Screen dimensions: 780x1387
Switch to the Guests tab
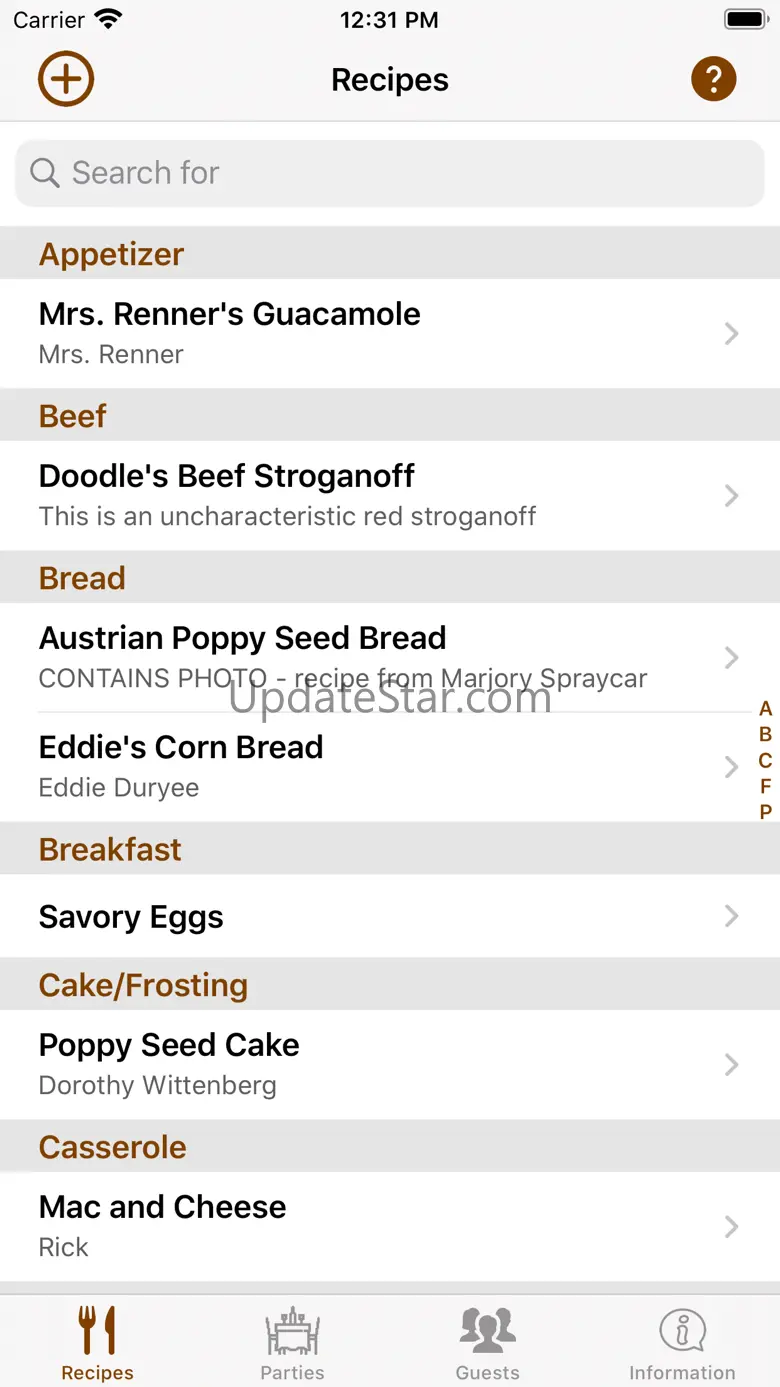click(x=487, y=1342)
